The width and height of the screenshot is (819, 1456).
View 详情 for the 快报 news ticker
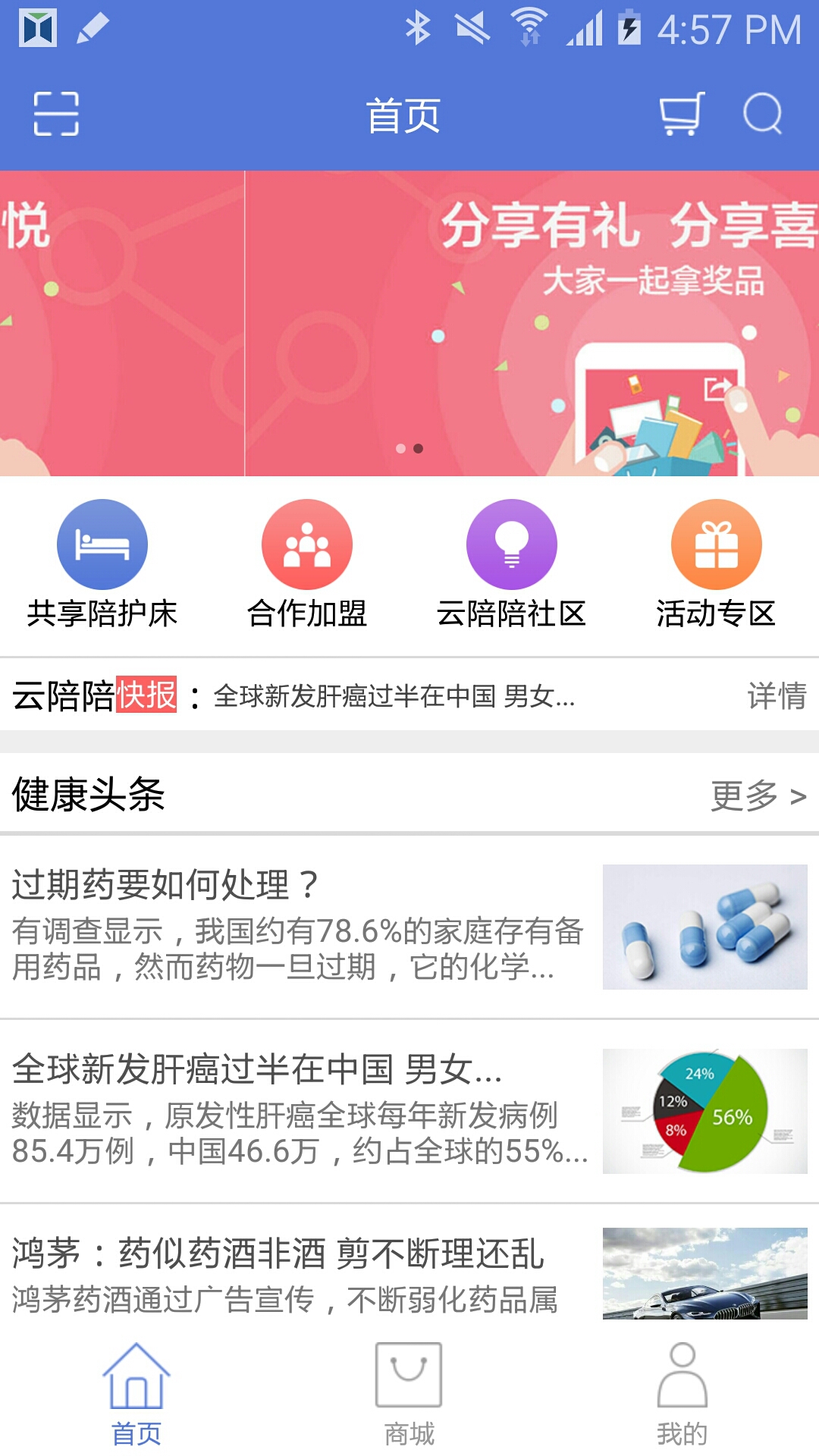tap(777, 695)
